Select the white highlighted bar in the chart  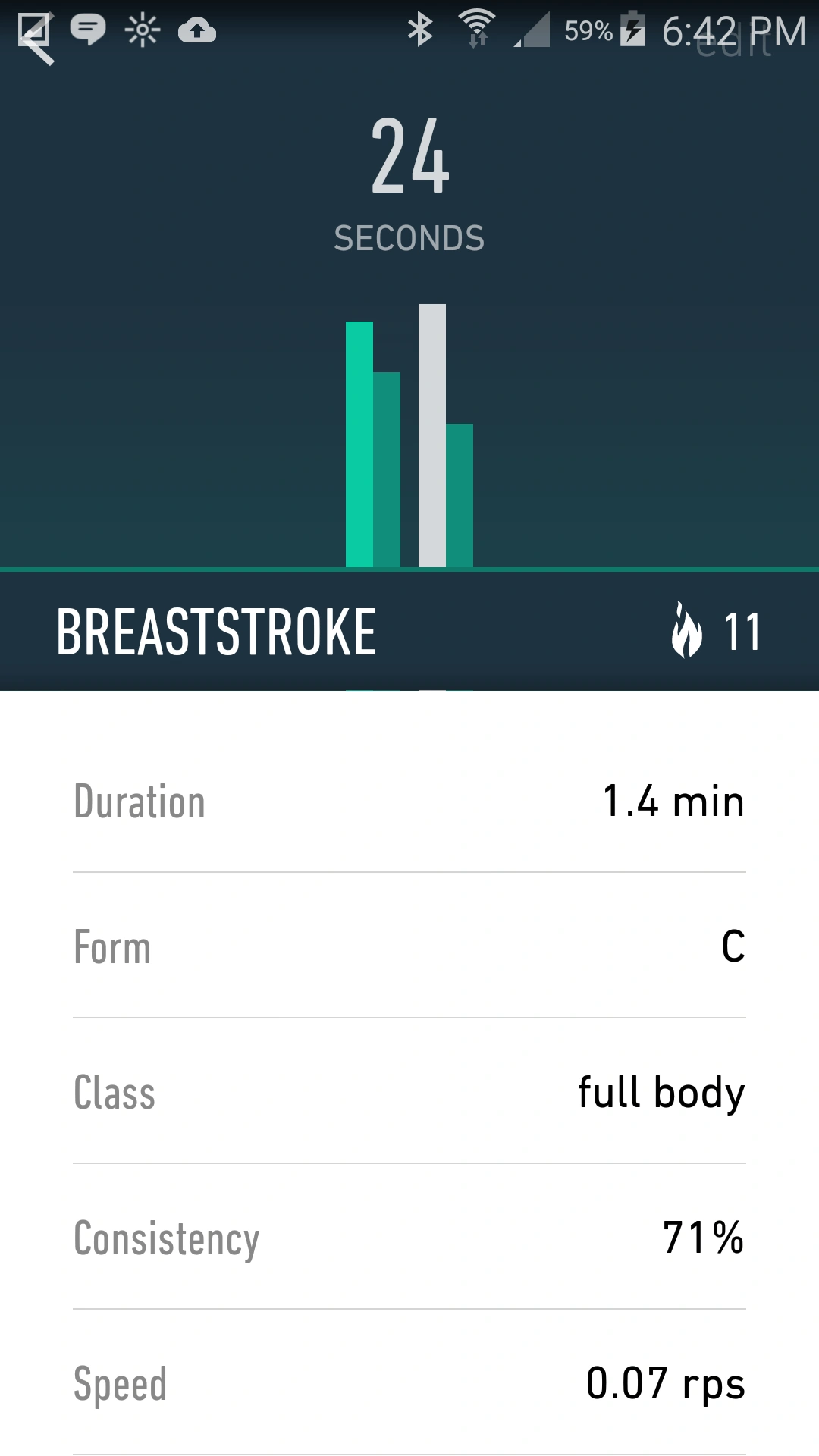(x=431, y=435)
